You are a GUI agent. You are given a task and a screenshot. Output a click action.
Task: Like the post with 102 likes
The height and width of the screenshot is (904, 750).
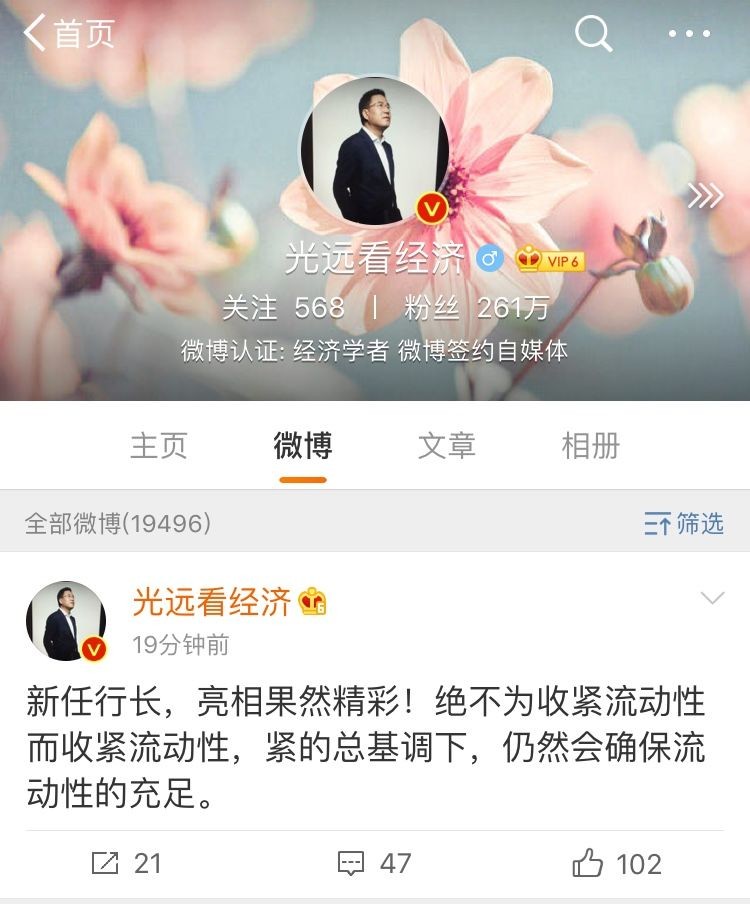click(x=618, y=863)
